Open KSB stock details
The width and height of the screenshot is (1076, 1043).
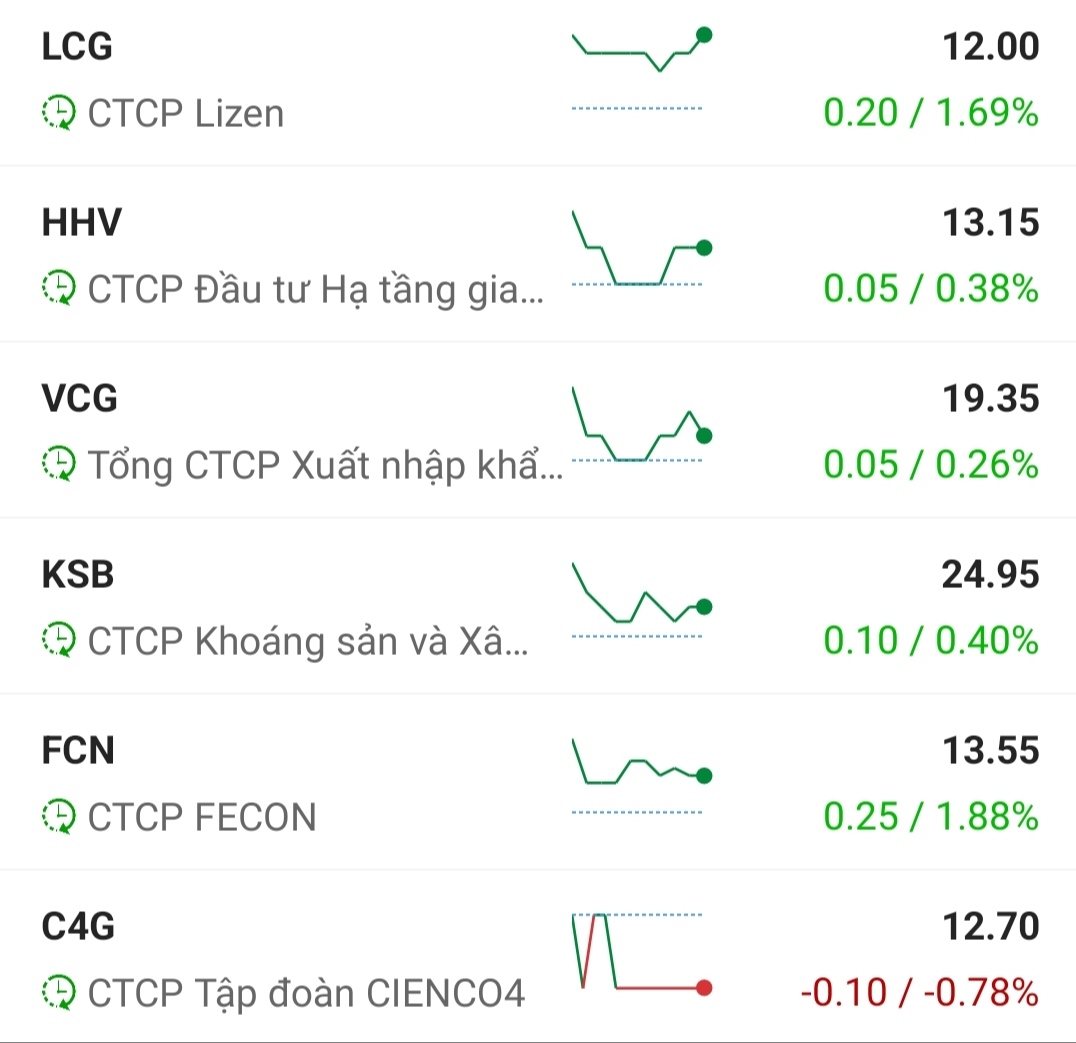click(x=300, y=607)
